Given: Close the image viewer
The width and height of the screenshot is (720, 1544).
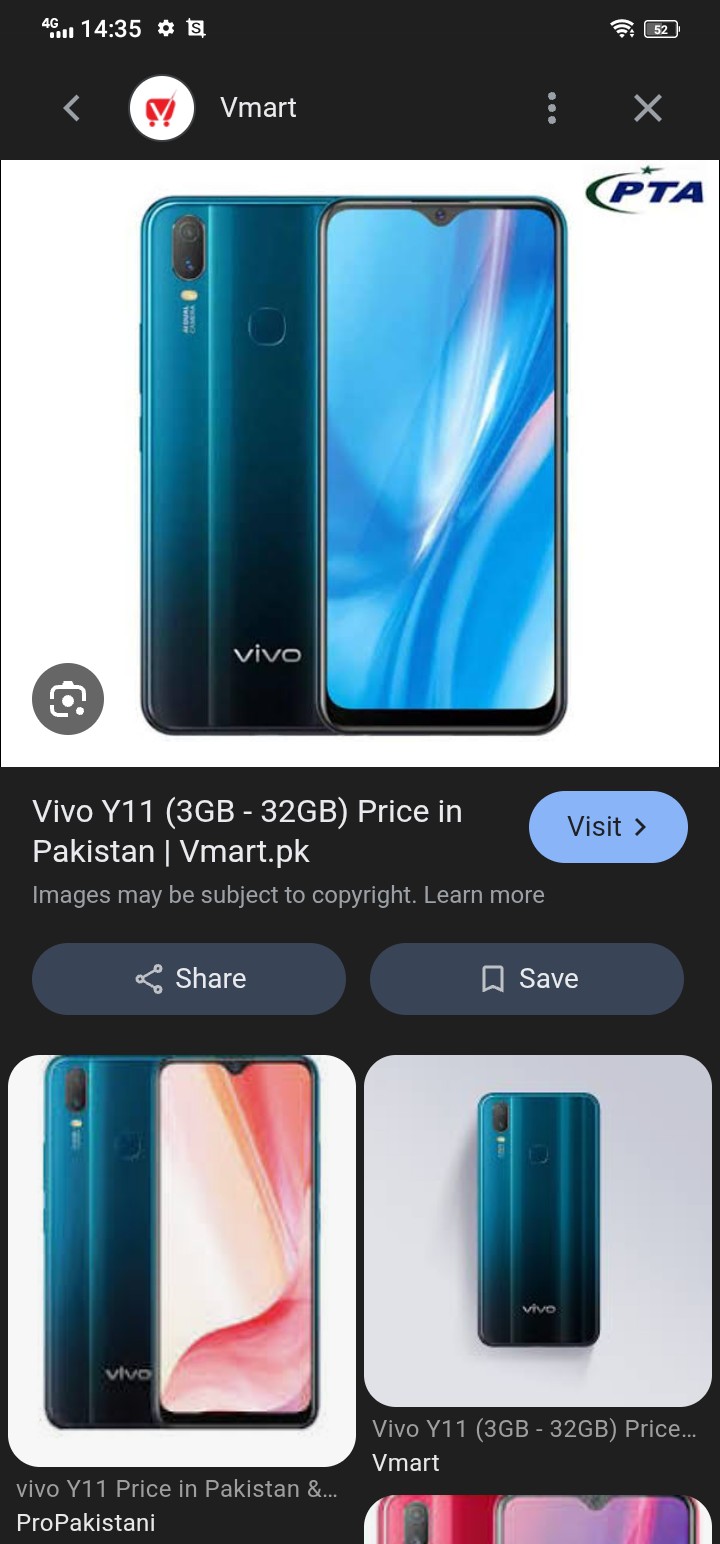Looking at the screenshot, I should pos(648,108).
